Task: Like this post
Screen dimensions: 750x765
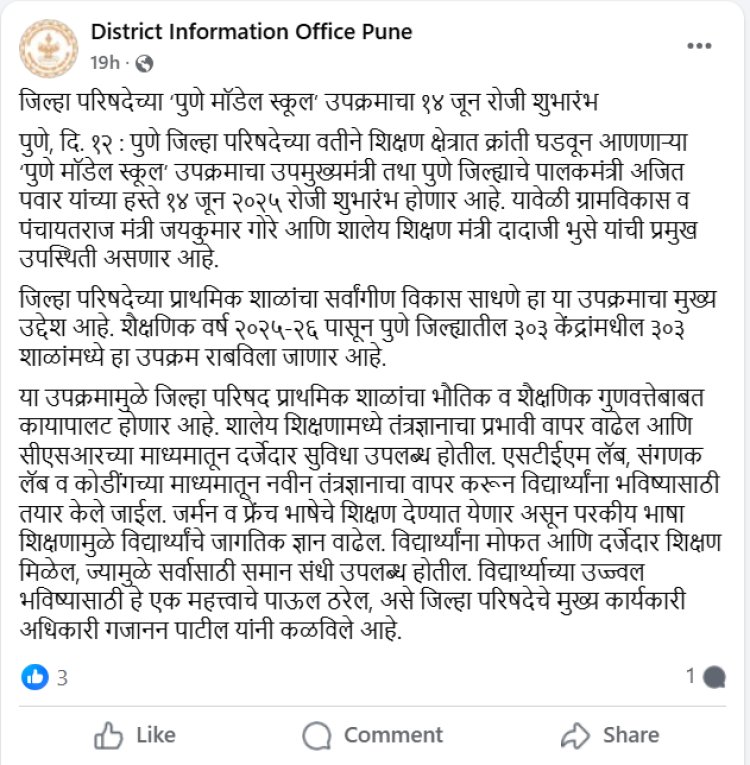Action: (x=134, y=735)
